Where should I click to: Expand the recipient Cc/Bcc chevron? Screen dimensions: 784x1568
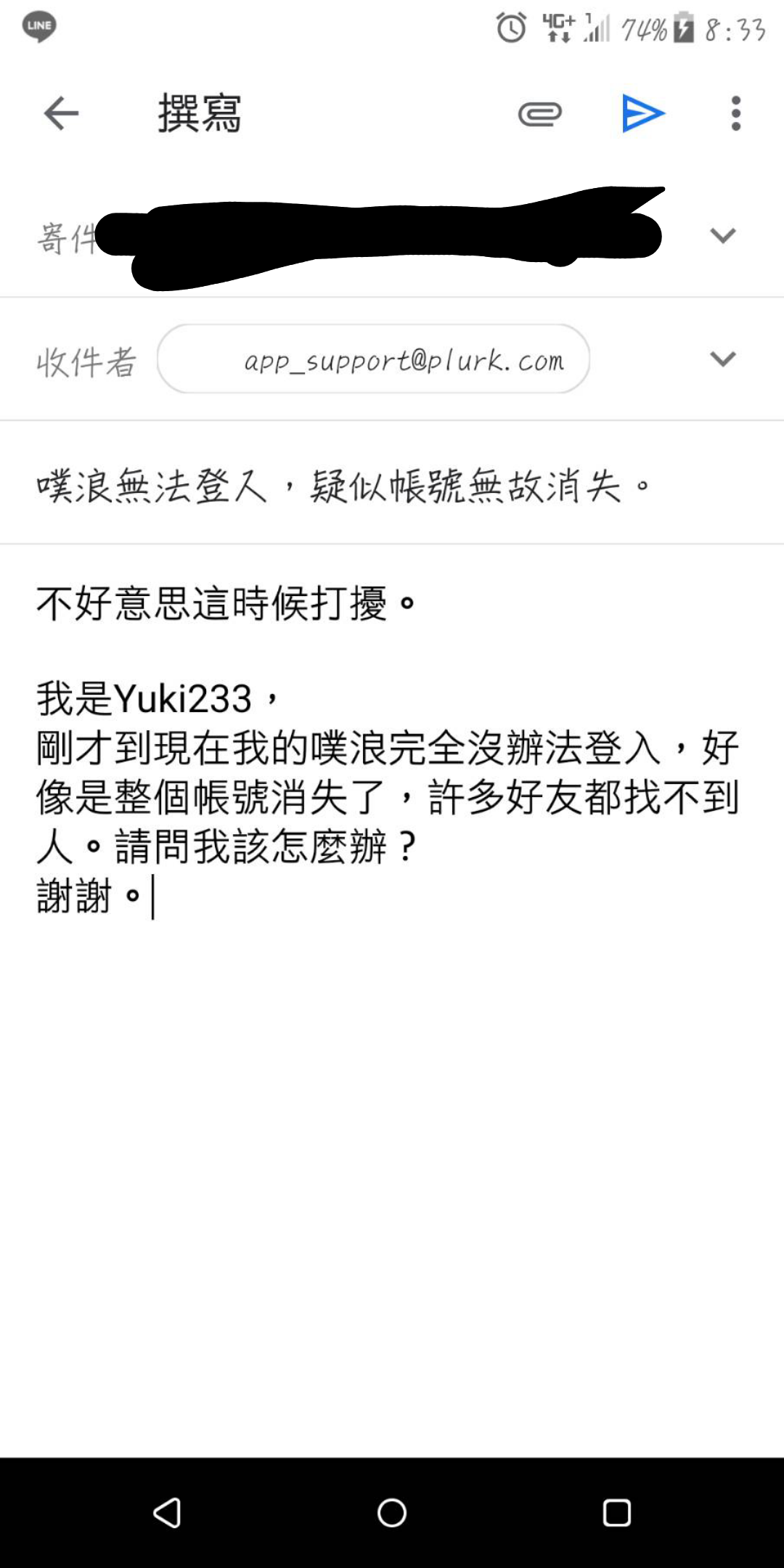click(723, 359)
